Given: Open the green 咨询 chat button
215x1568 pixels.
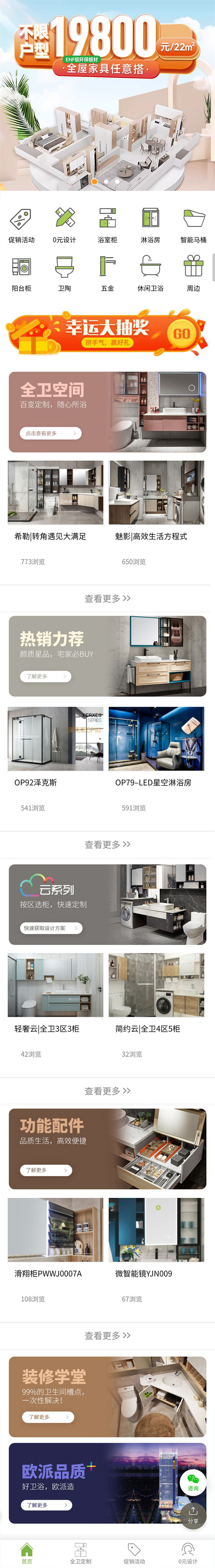Looking at the screenshot, I should [x=193, y=1483].
